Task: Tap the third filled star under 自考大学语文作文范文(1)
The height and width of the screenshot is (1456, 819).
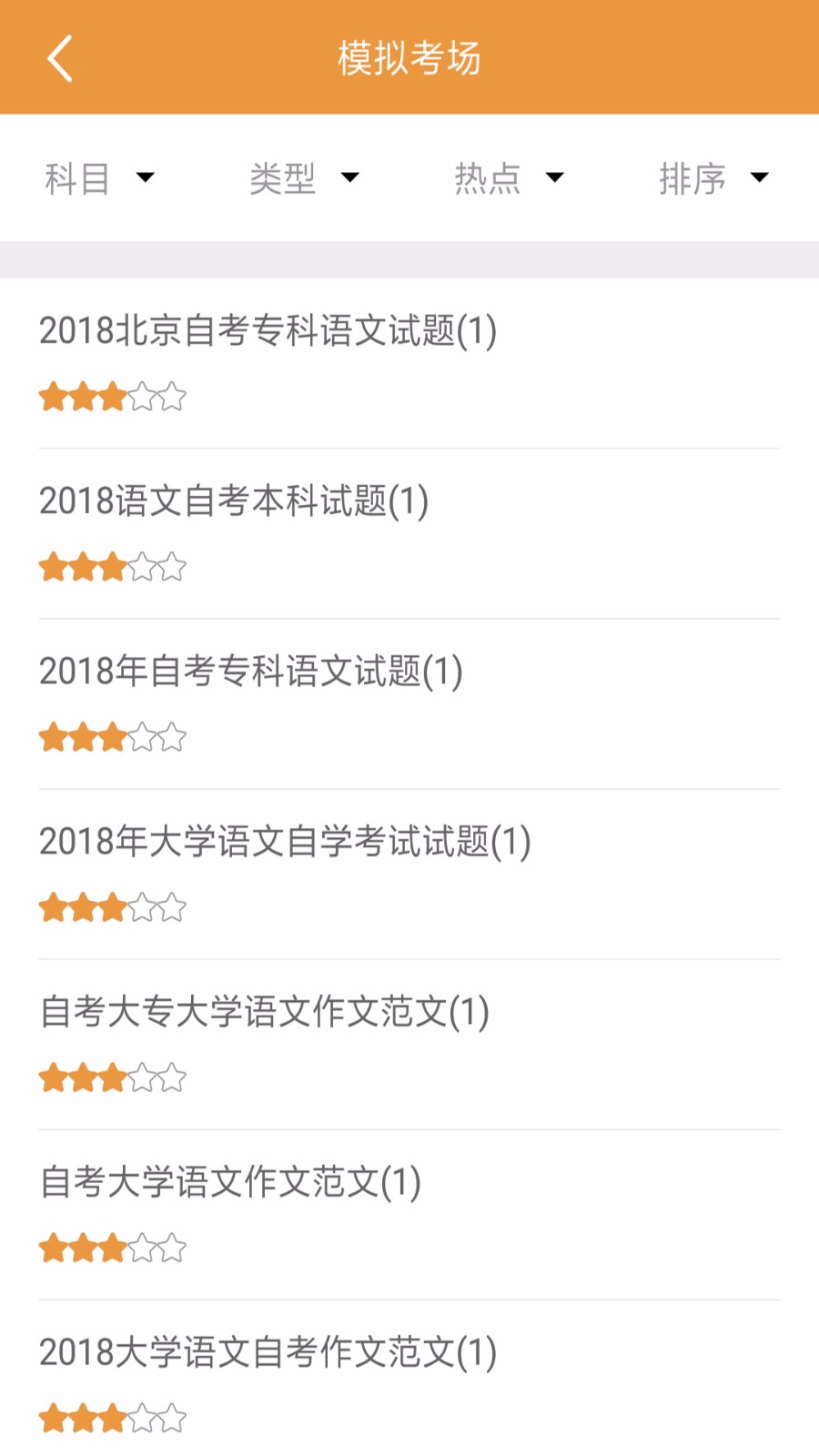Action: 112,1247
